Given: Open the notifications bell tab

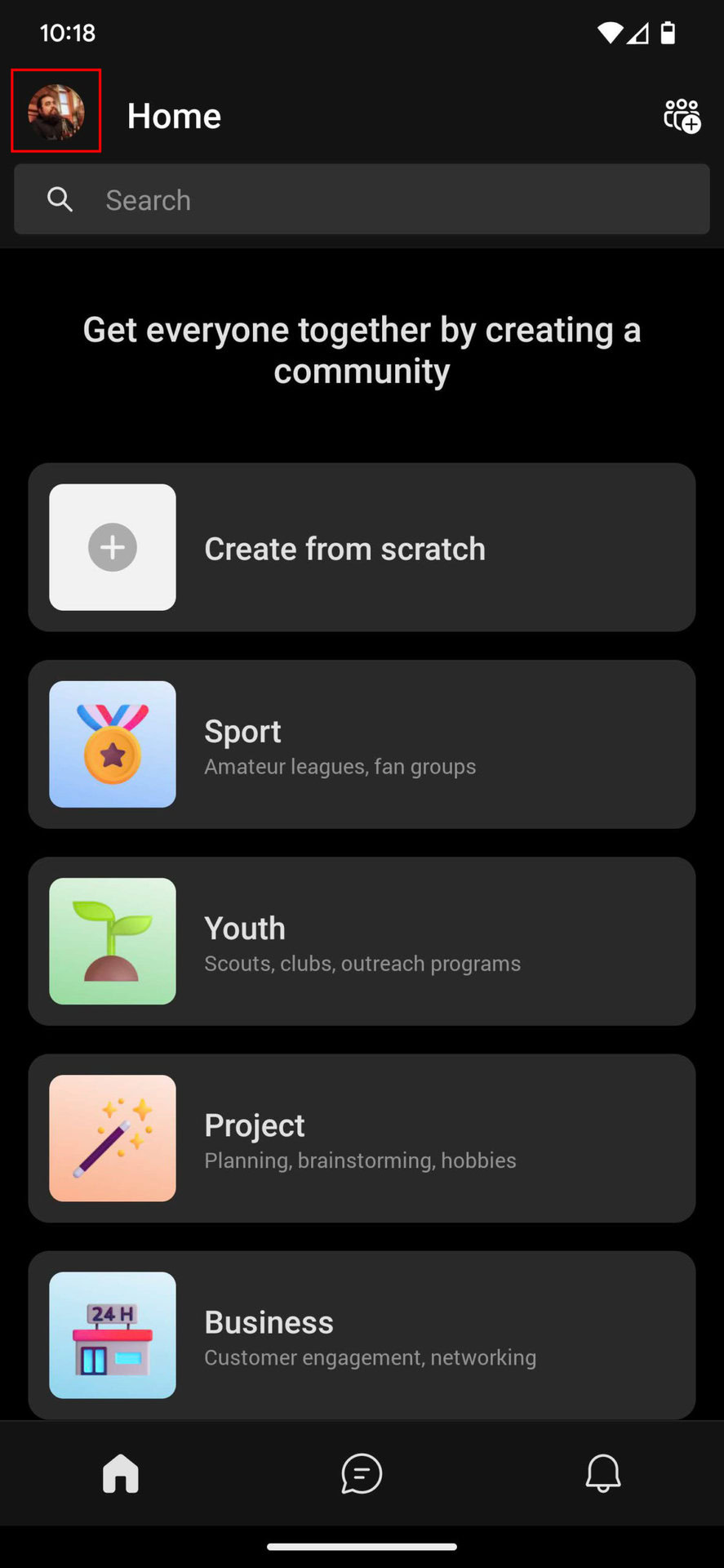Looking at the screenshot, I should coord(603,1473).
